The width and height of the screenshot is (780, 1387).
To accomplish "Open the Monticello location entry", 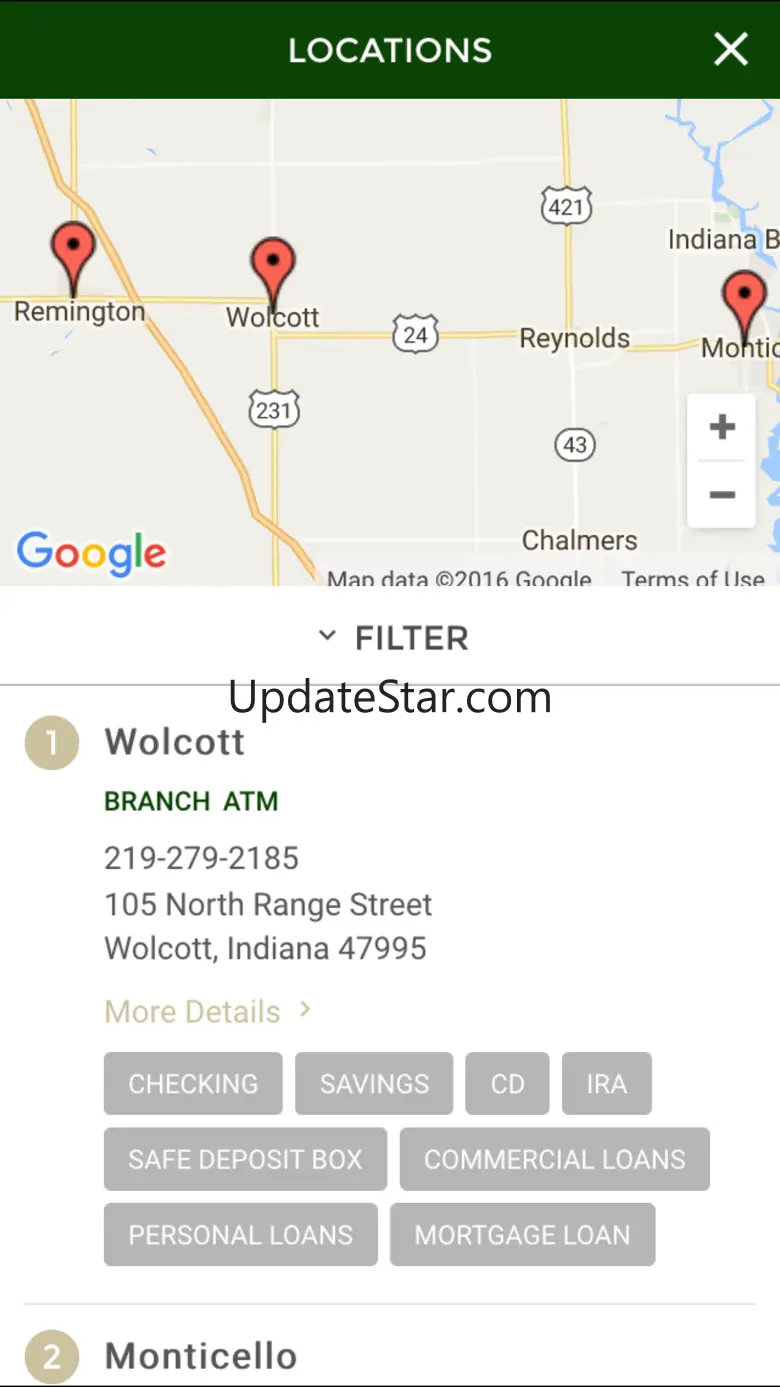I will click(x=201, y=1356).
